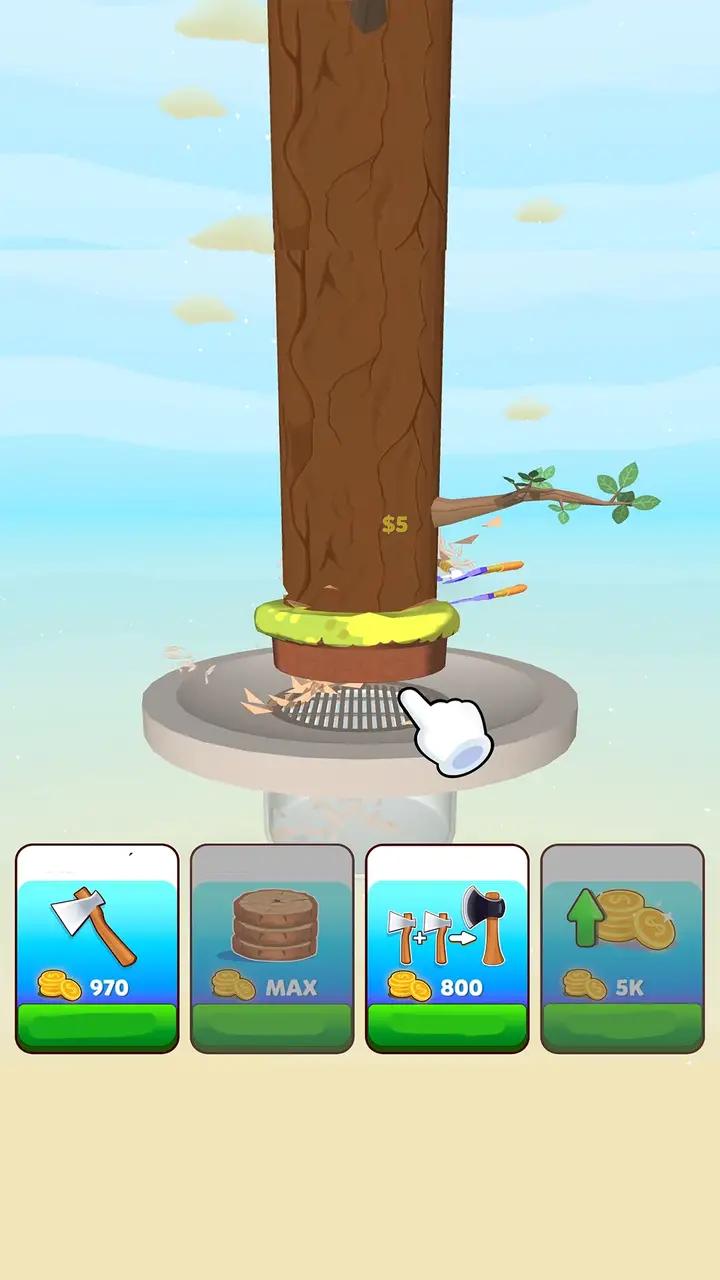Screen dimensions: 720x1280
Task: Merge axes for 800 coins
Action: [x=447, y=948]
